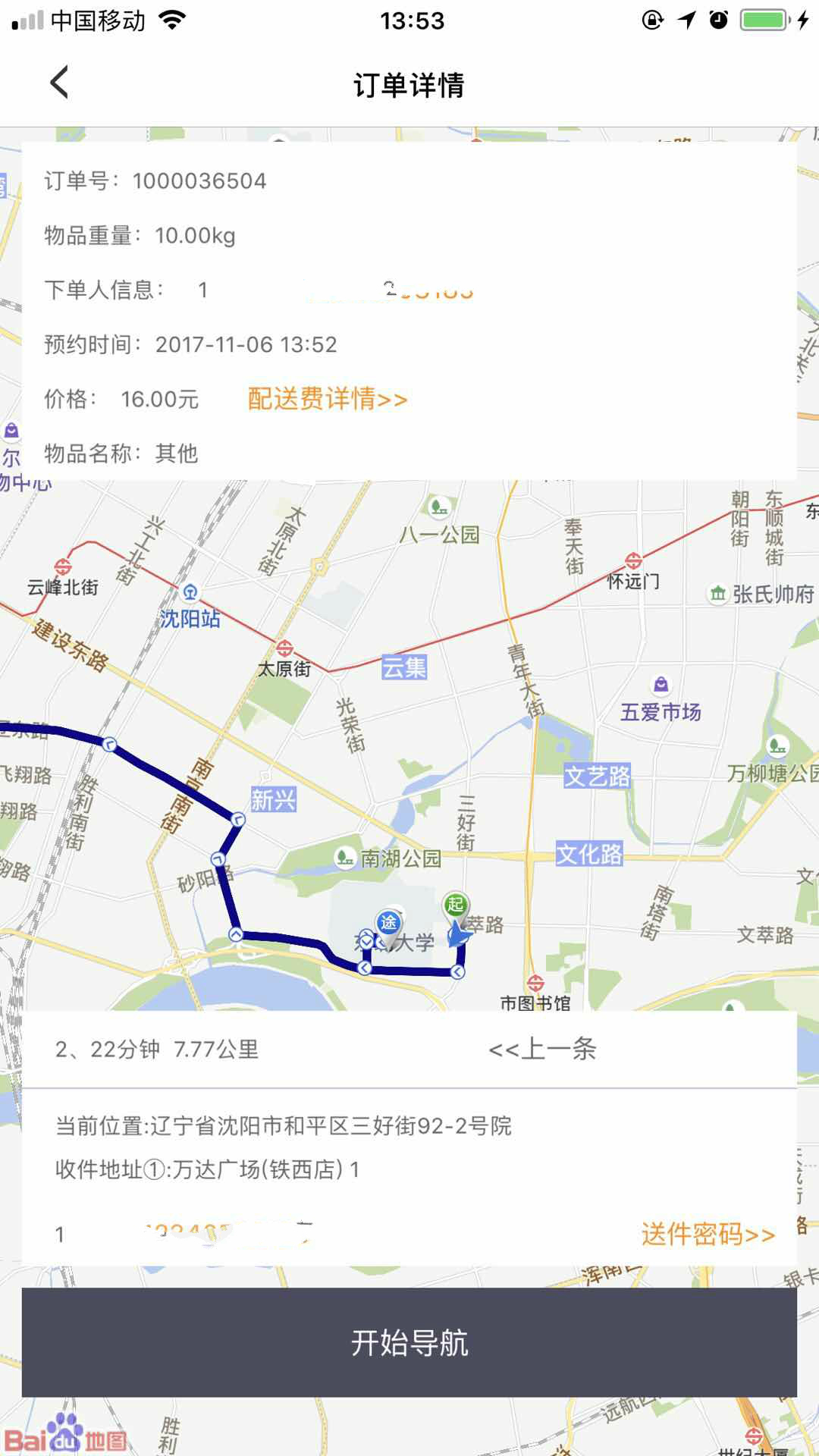Start navigation with 开始导航 button

click(409, 1342)
